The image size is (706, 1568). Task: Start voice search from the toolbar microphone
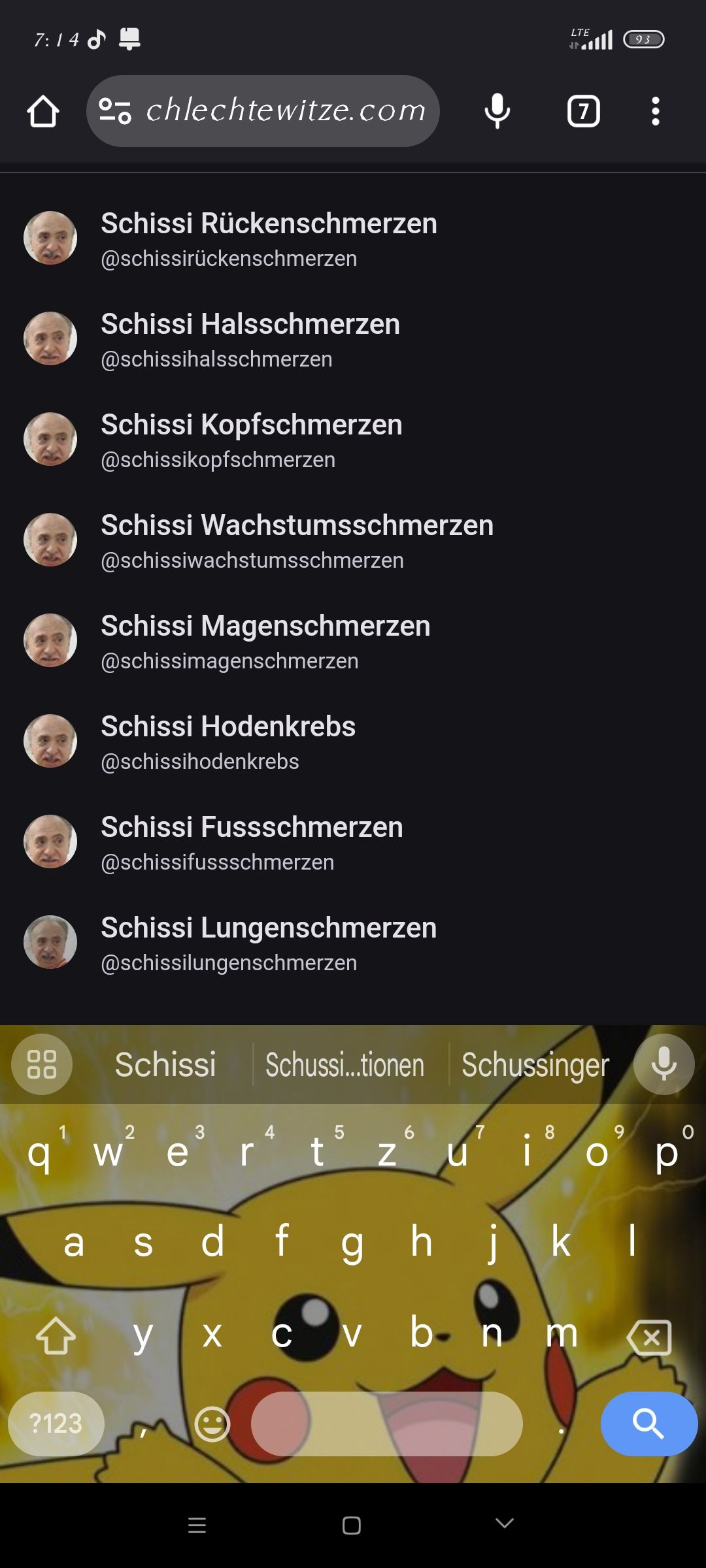point(497,111)
